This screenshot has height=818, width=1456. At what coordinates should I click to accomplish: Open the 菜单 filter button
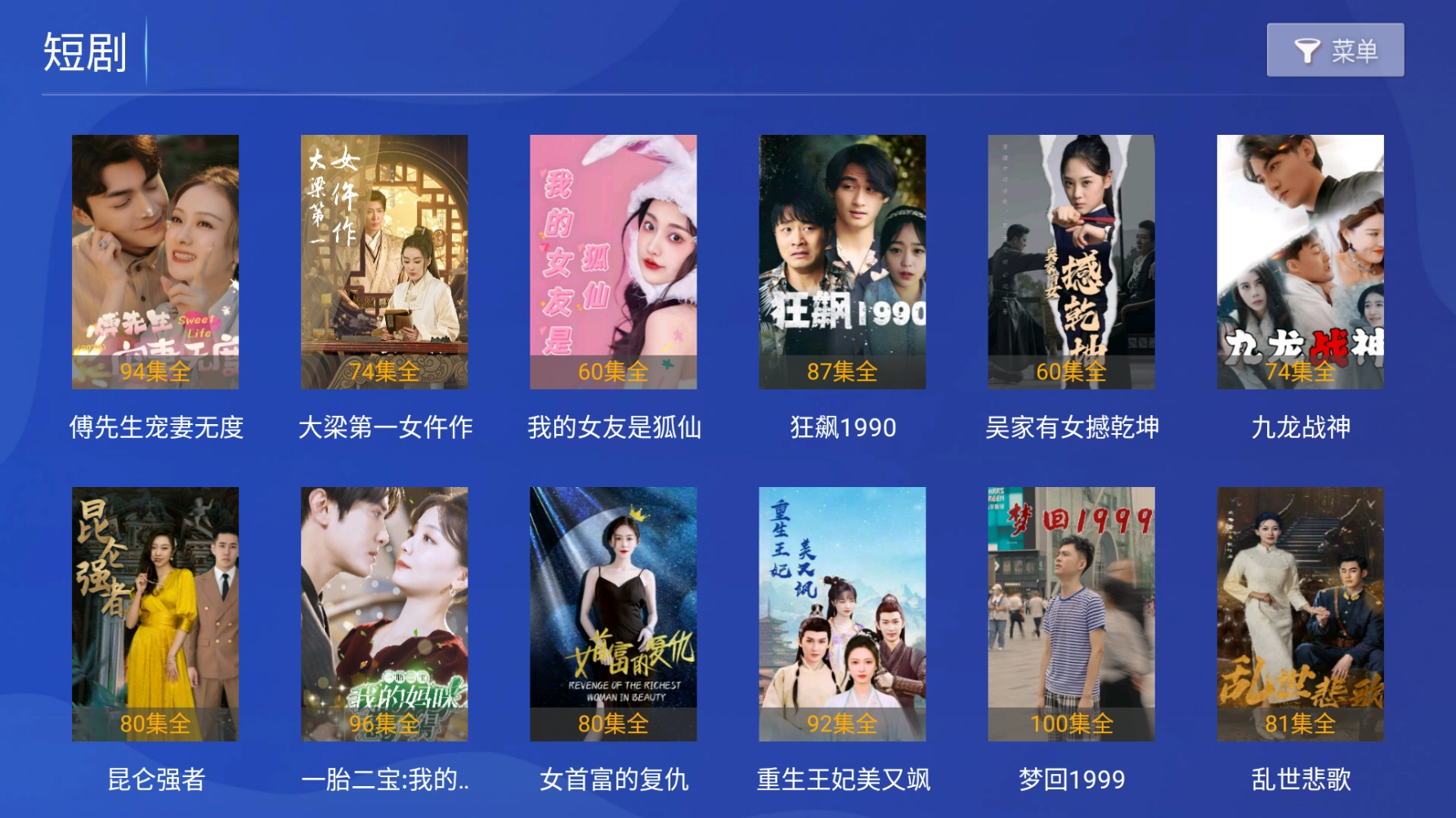(x=1335, y=50)
